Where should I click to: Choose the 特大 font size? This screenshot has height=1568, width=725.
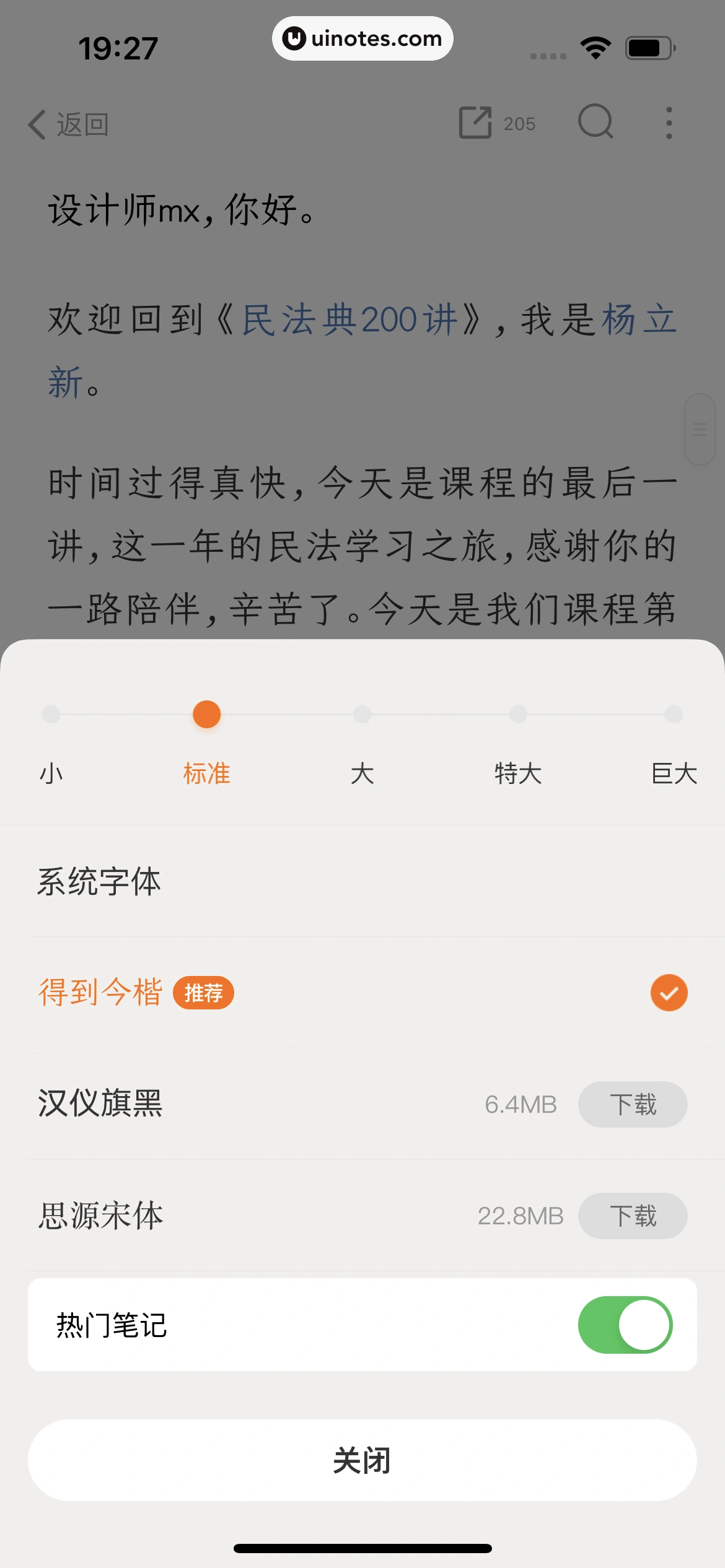click(x=518, y=715)
